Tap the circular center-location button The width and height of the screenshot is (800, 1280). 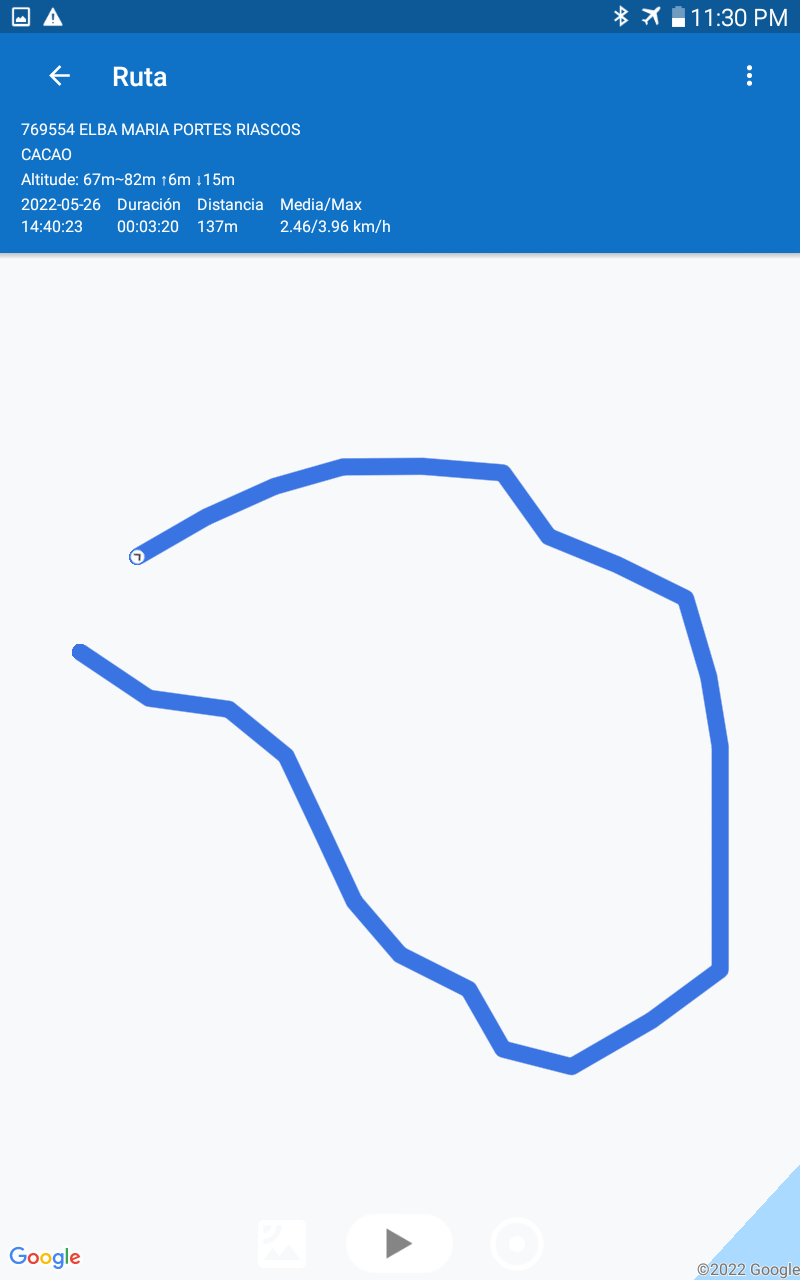517,1244
